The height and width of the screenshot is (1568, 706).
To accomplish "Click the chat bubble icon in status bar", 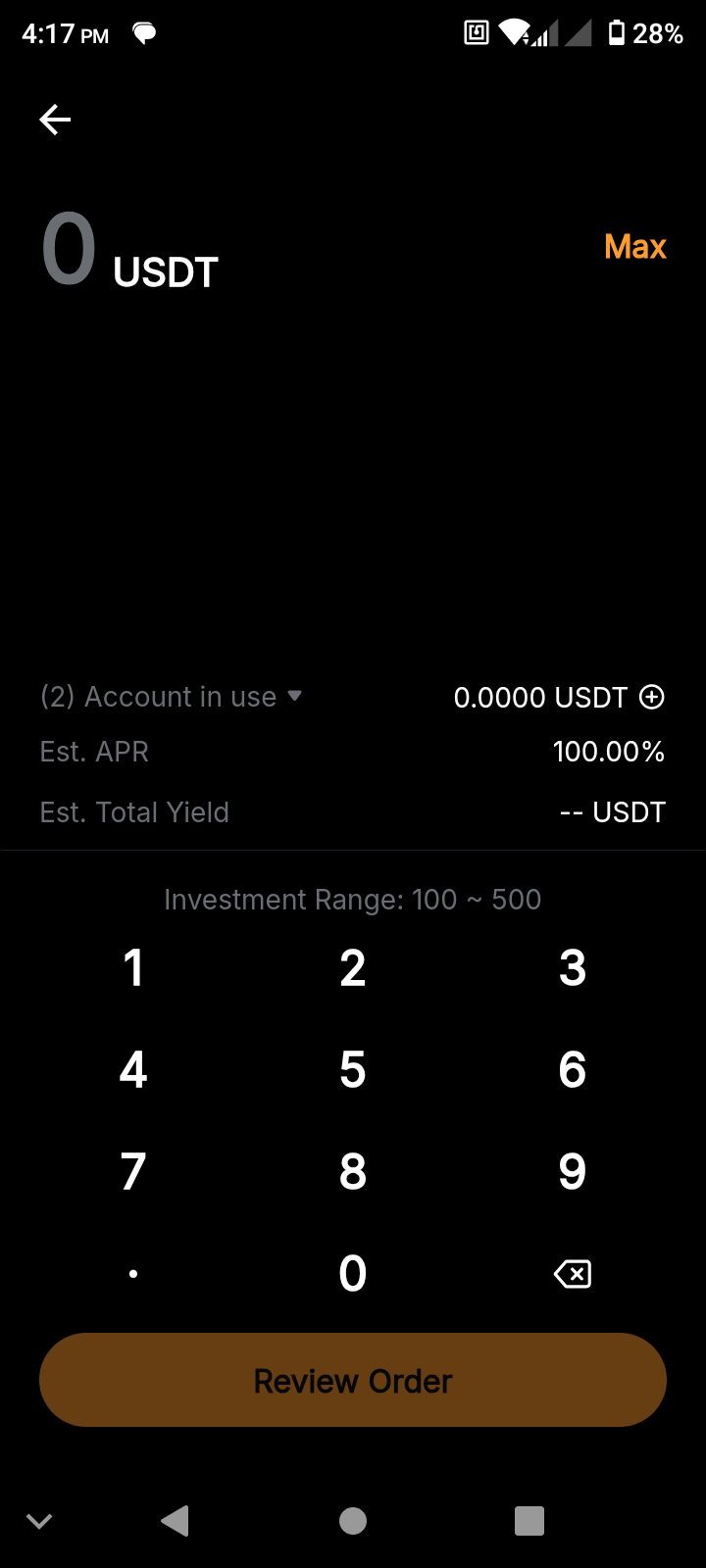I will [143, 32].
